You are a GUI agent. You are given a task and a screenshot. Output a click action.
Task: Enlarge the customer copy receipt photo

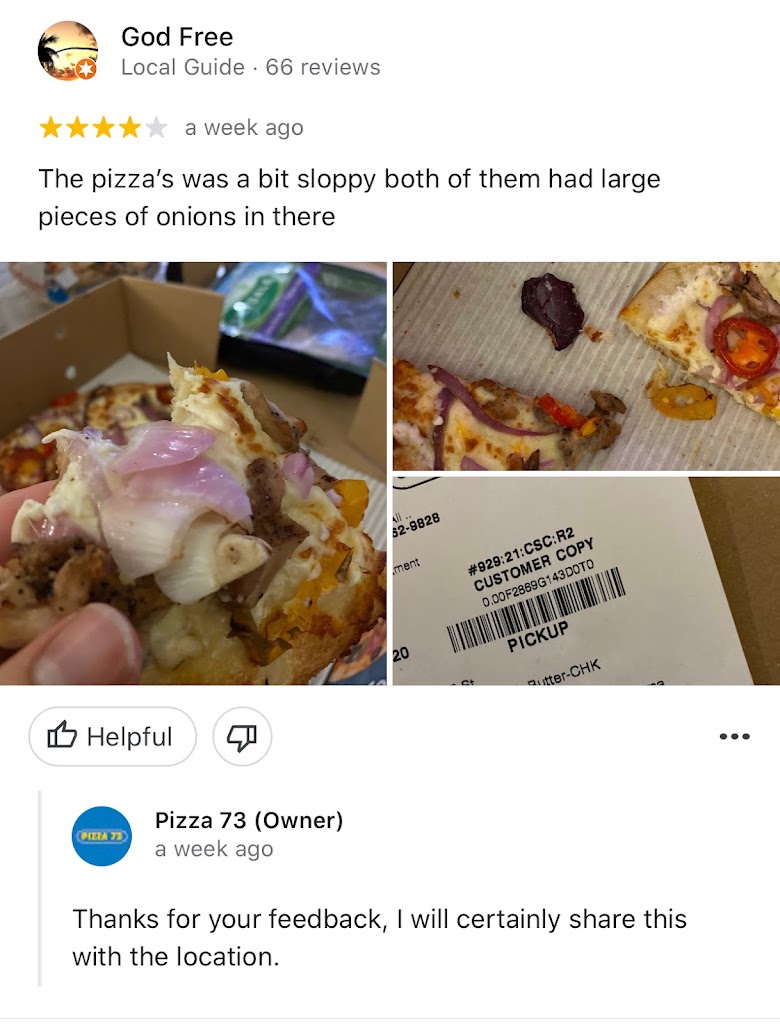[x=586, y=581]
